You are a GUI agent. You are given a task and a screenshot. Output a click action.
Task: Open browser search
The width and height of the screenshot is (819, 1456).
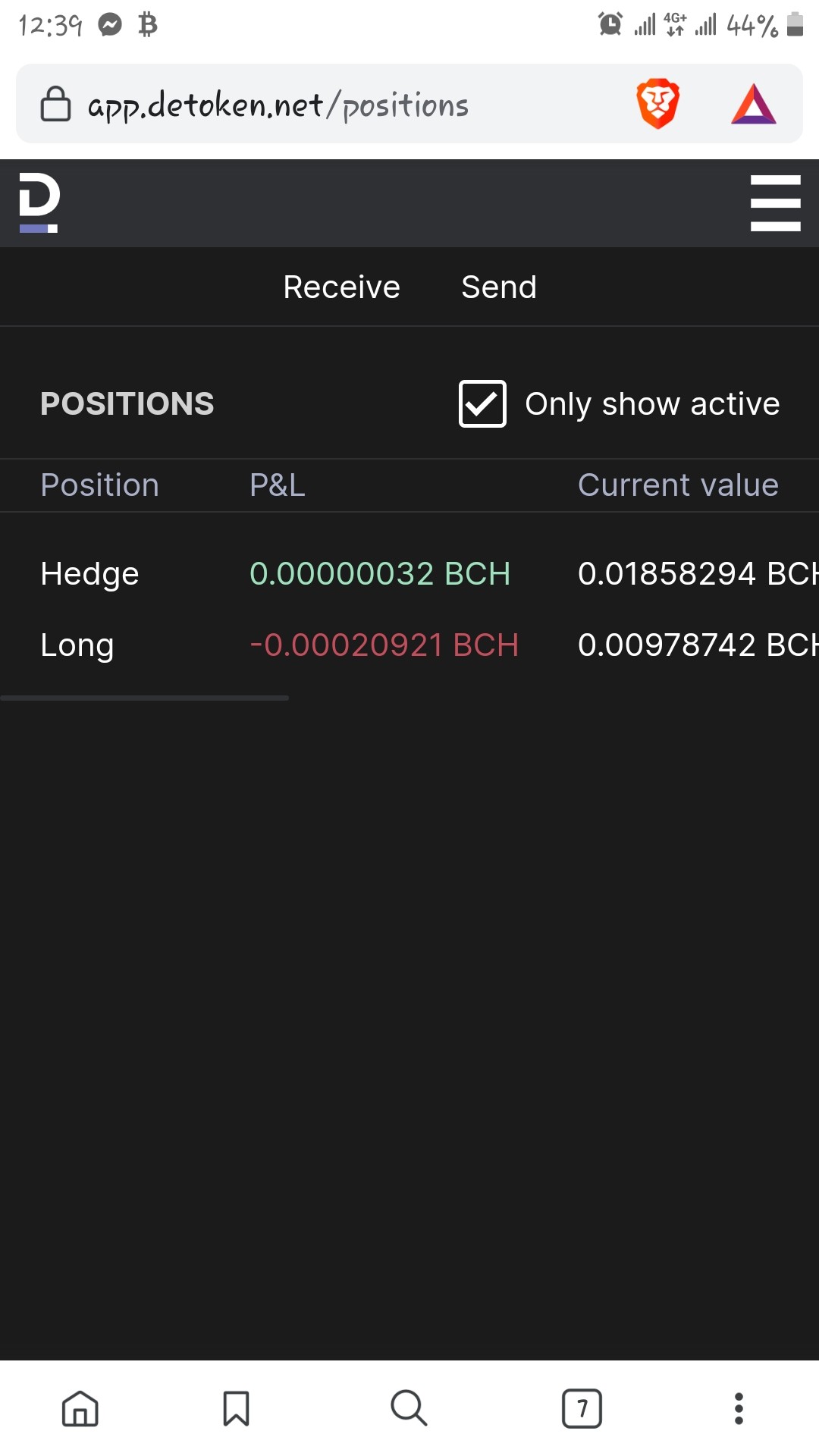click(409, 1408)
